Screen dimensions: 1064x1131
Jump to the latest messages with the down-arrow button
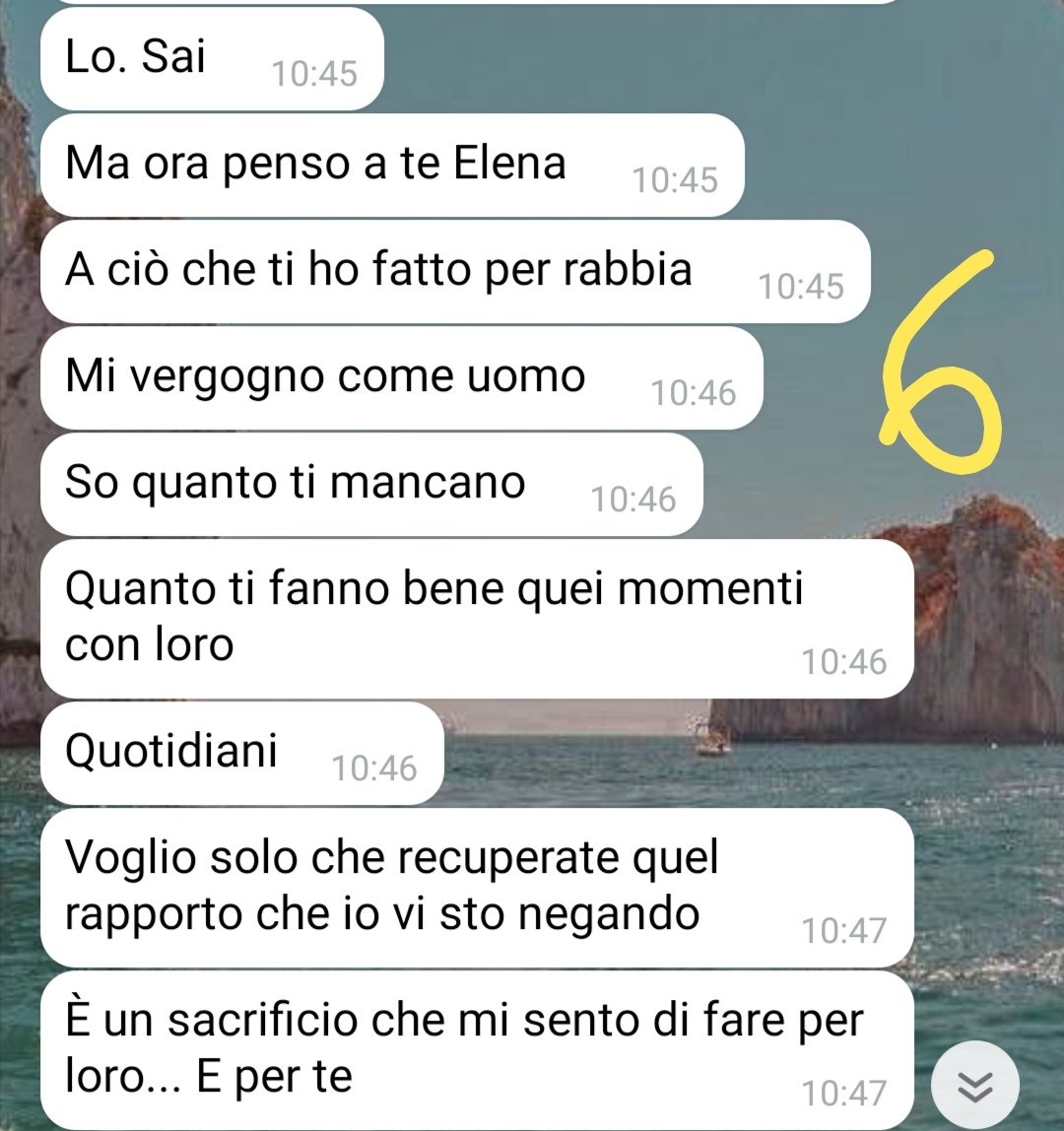point(974,1085)
